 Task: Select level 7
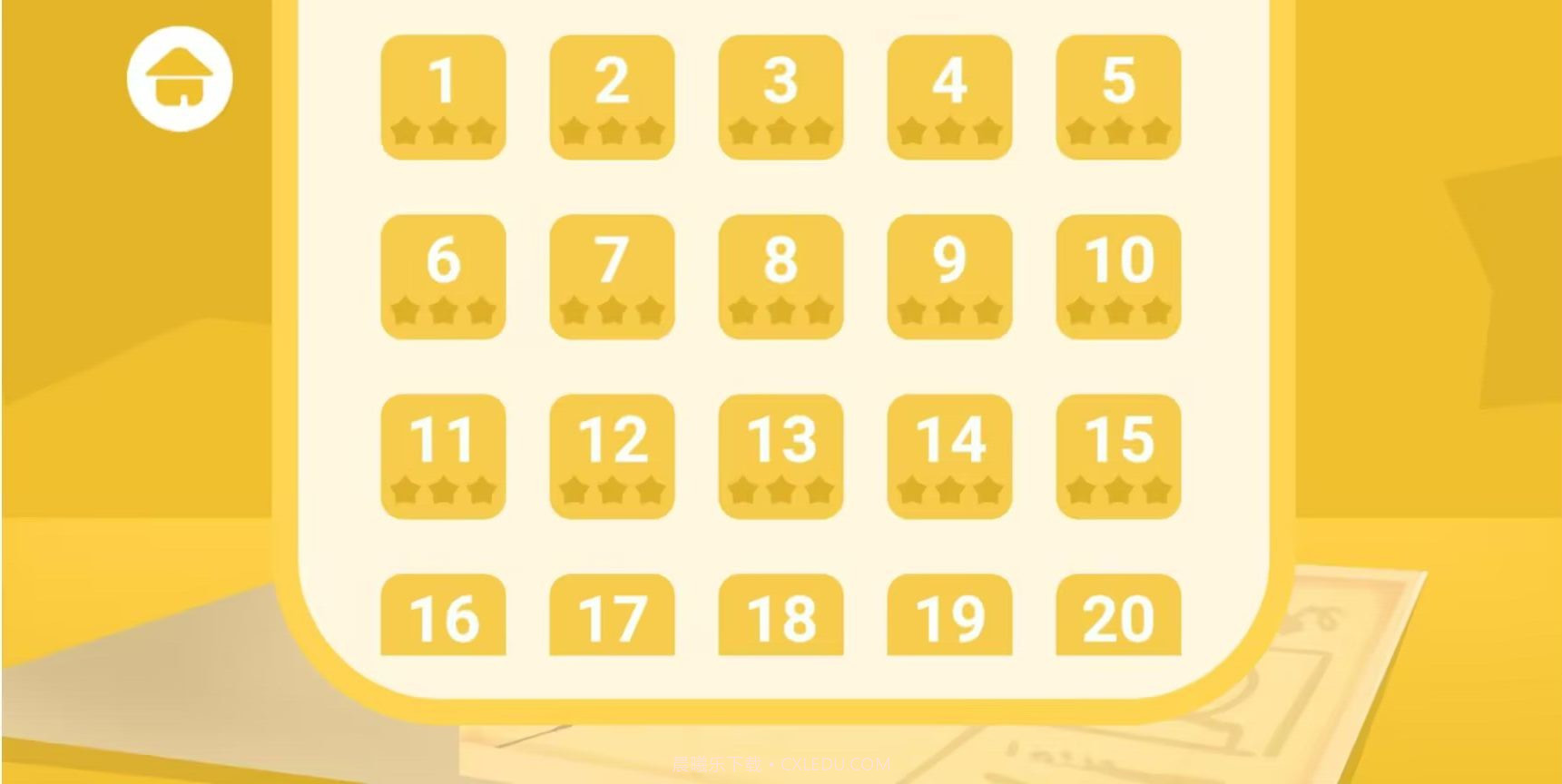pos(612,277)
